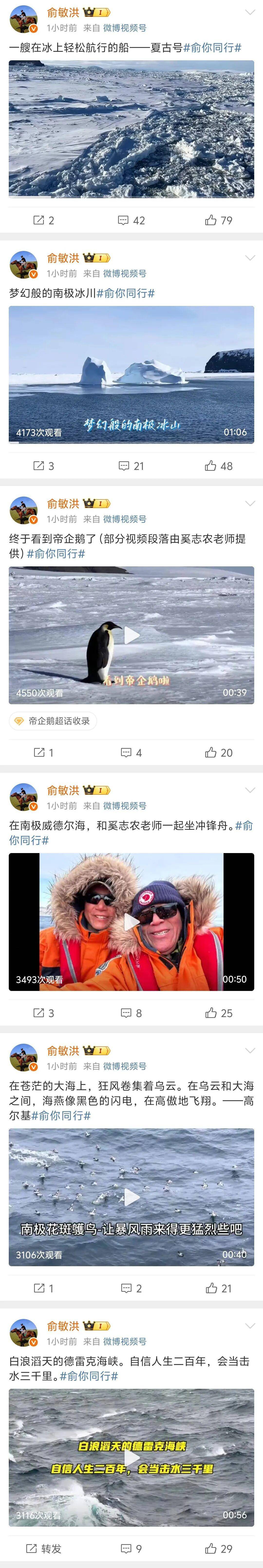Open comments under the 高尔基海燕 post
Viewport: 263px width, 1568px height.
[x=131, y=1288]
